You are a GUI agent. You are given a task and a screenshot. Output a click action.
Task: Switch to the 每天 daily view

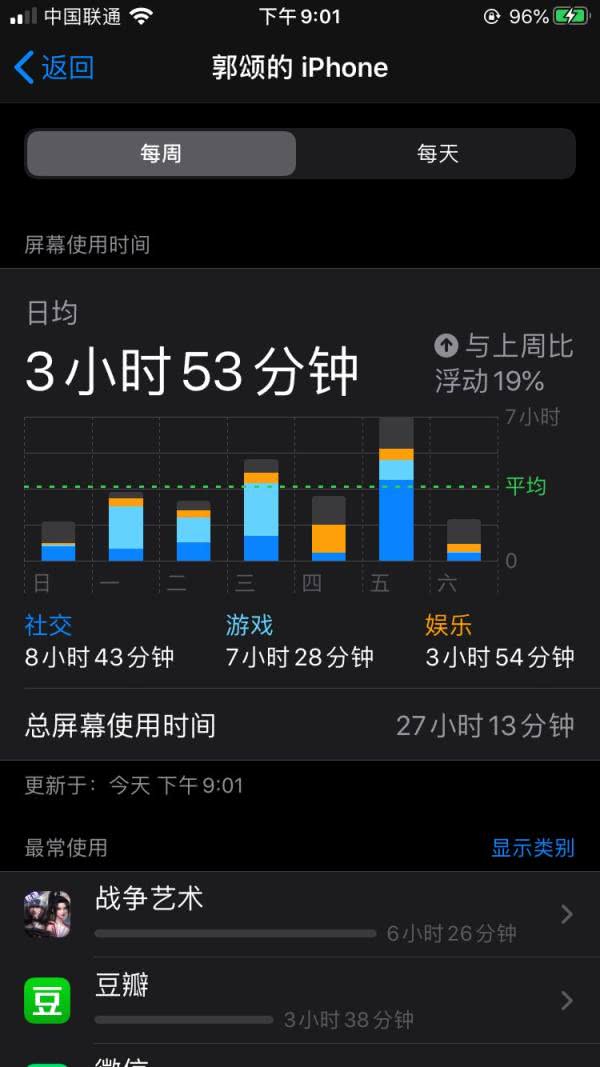(437, 154)
